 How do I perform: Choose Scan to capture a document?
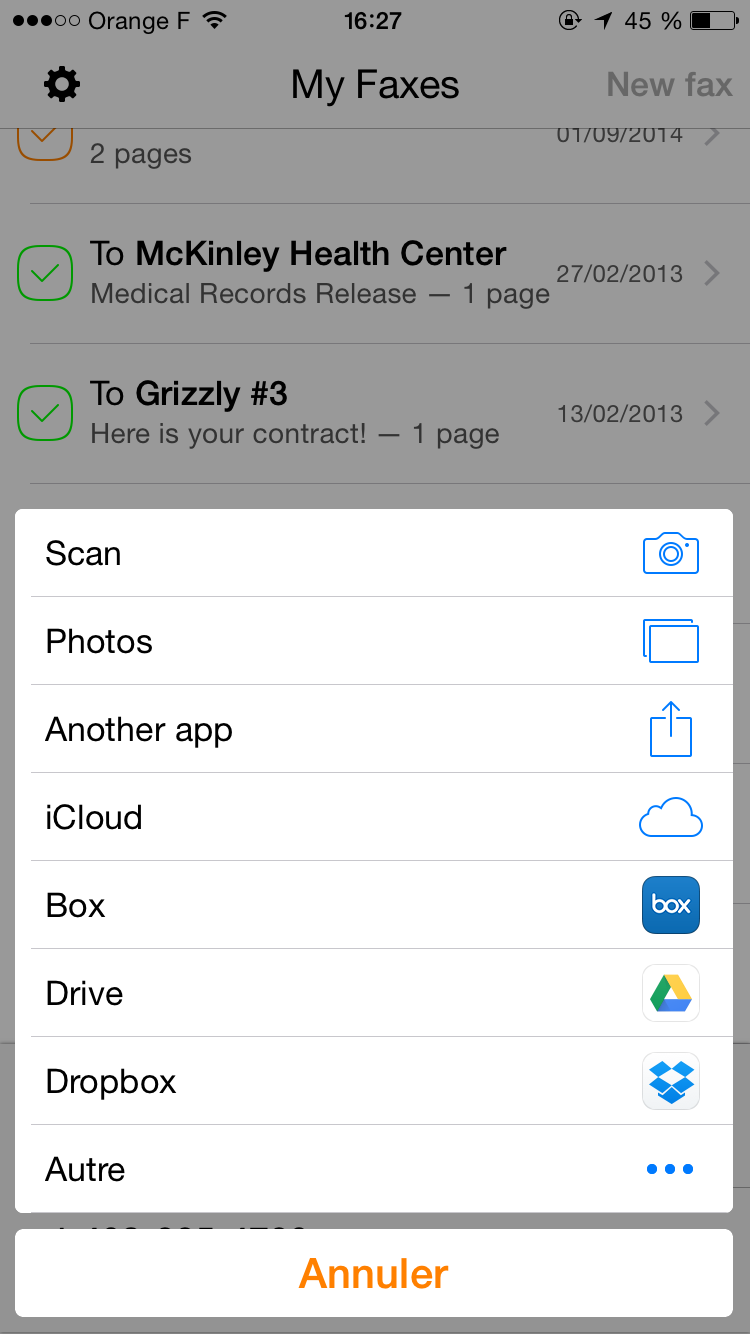[x=374, y=553]
